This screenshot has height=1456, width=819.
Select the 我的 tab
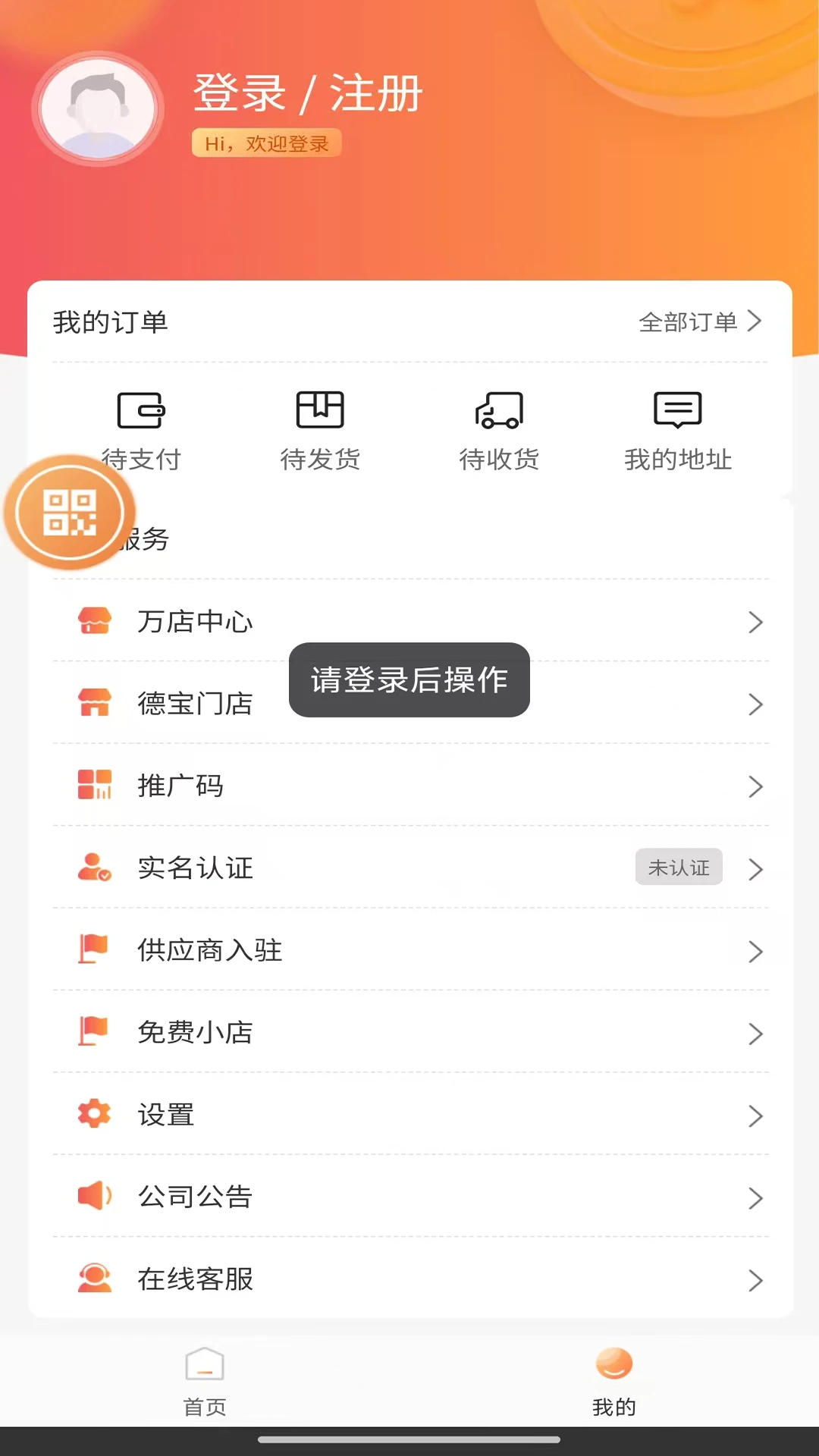tap(614, 1382)
